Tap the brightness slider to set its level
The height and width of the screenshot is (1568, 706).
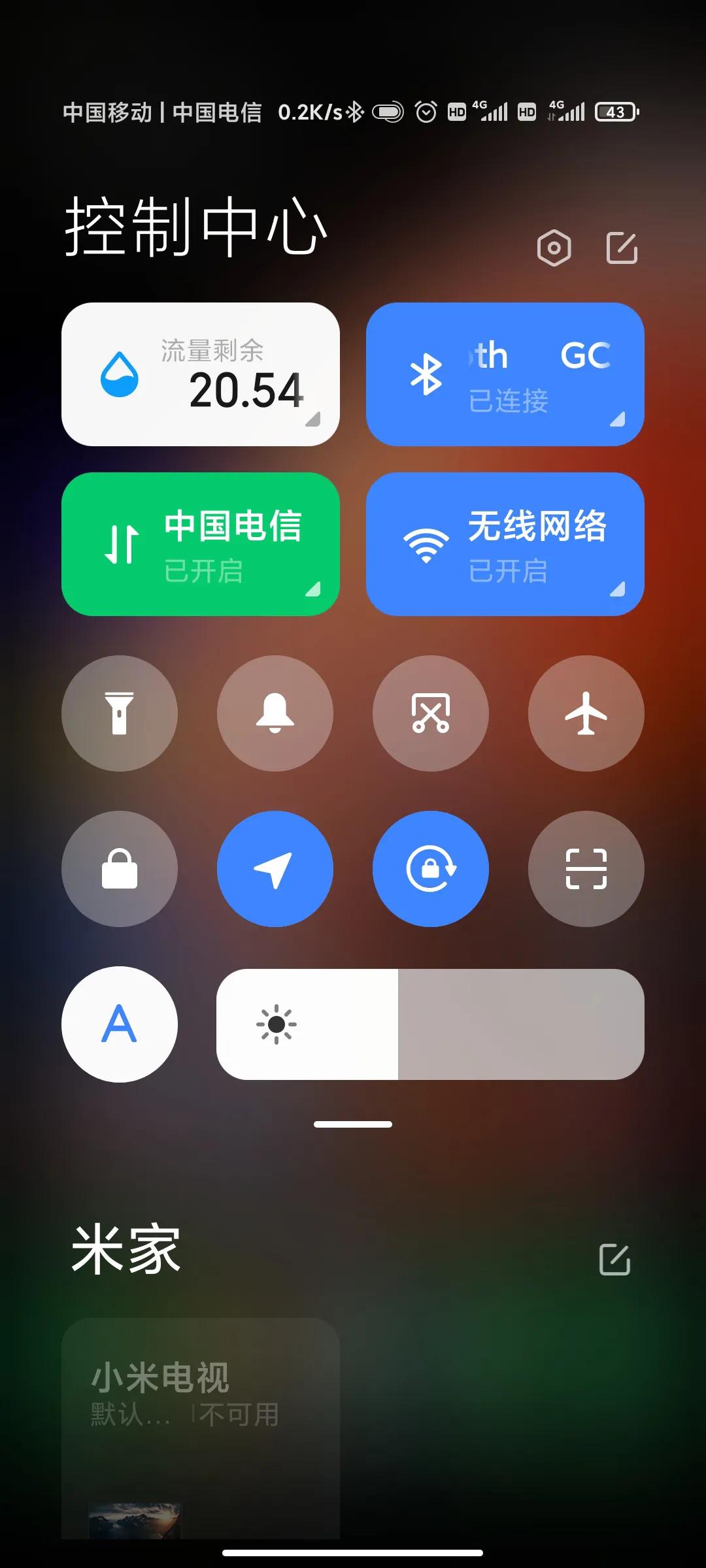(430, 1024)
